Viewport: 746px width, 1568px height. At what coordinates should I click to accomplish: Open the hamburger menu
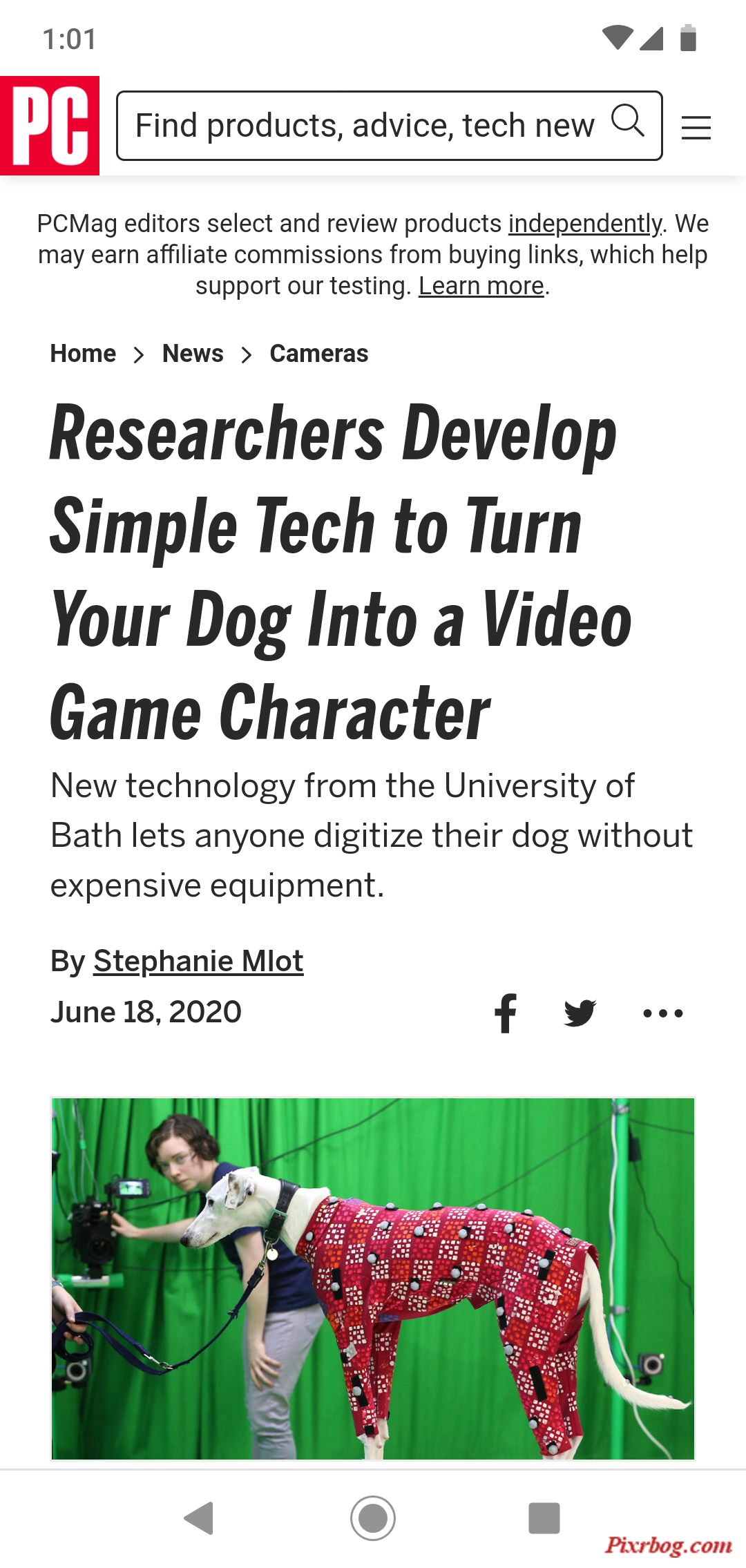pos(696,128)
